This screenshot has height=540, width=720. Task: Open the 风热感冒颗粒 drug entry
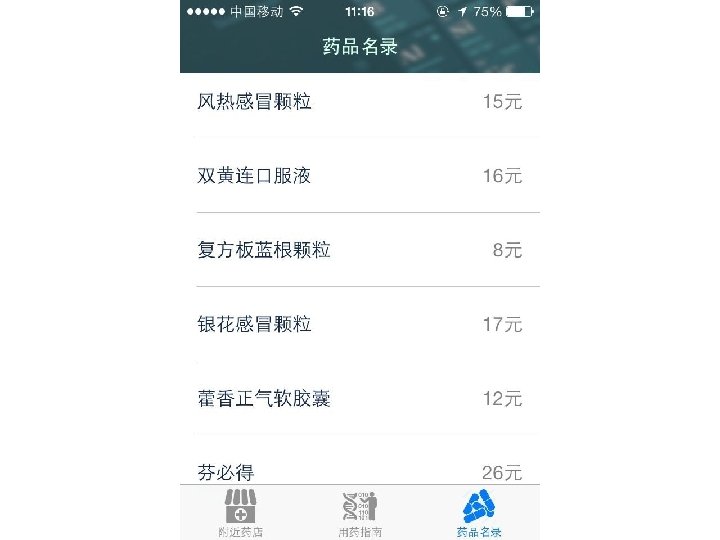360,101
